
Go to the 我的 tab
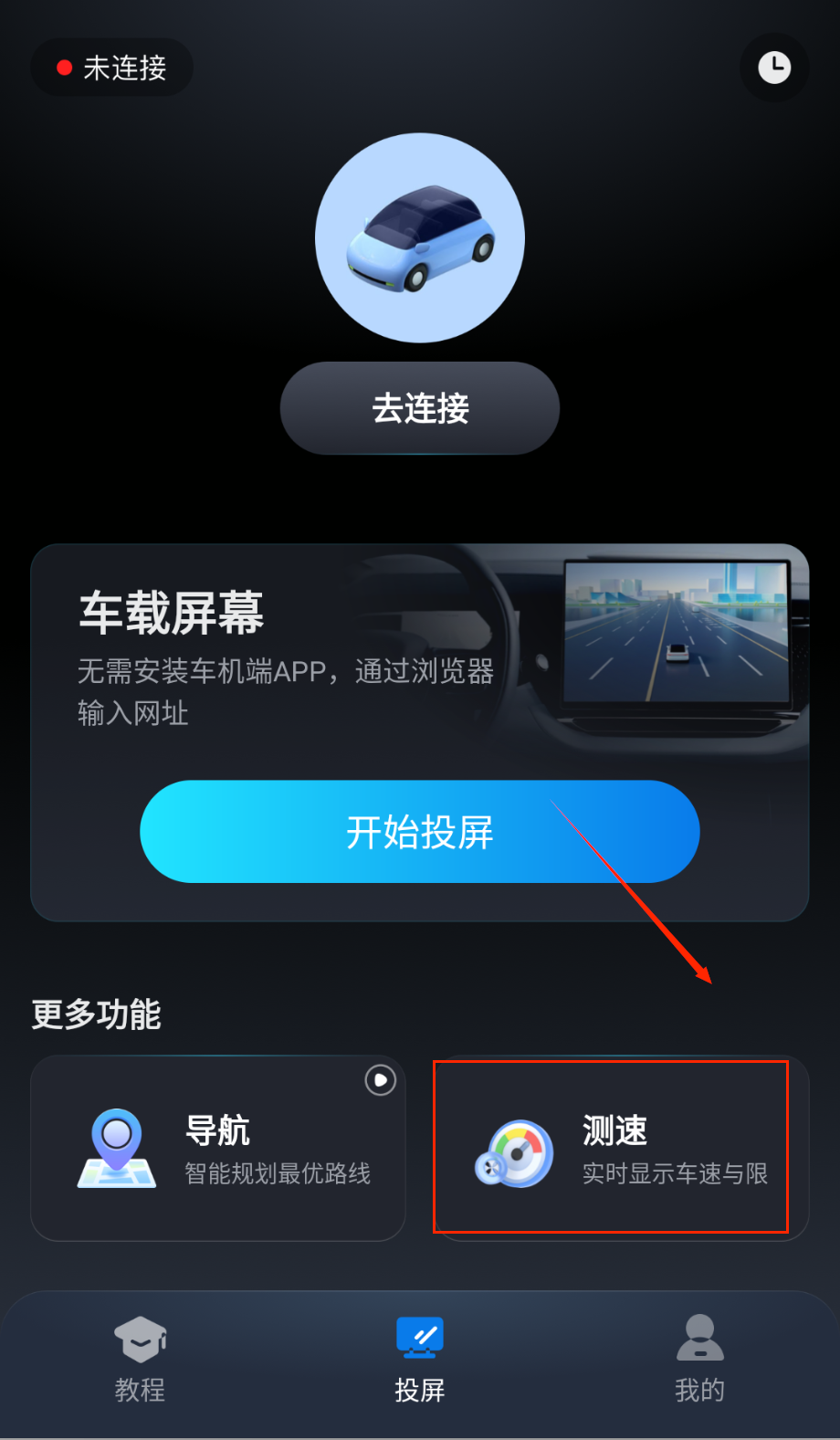699,1359
